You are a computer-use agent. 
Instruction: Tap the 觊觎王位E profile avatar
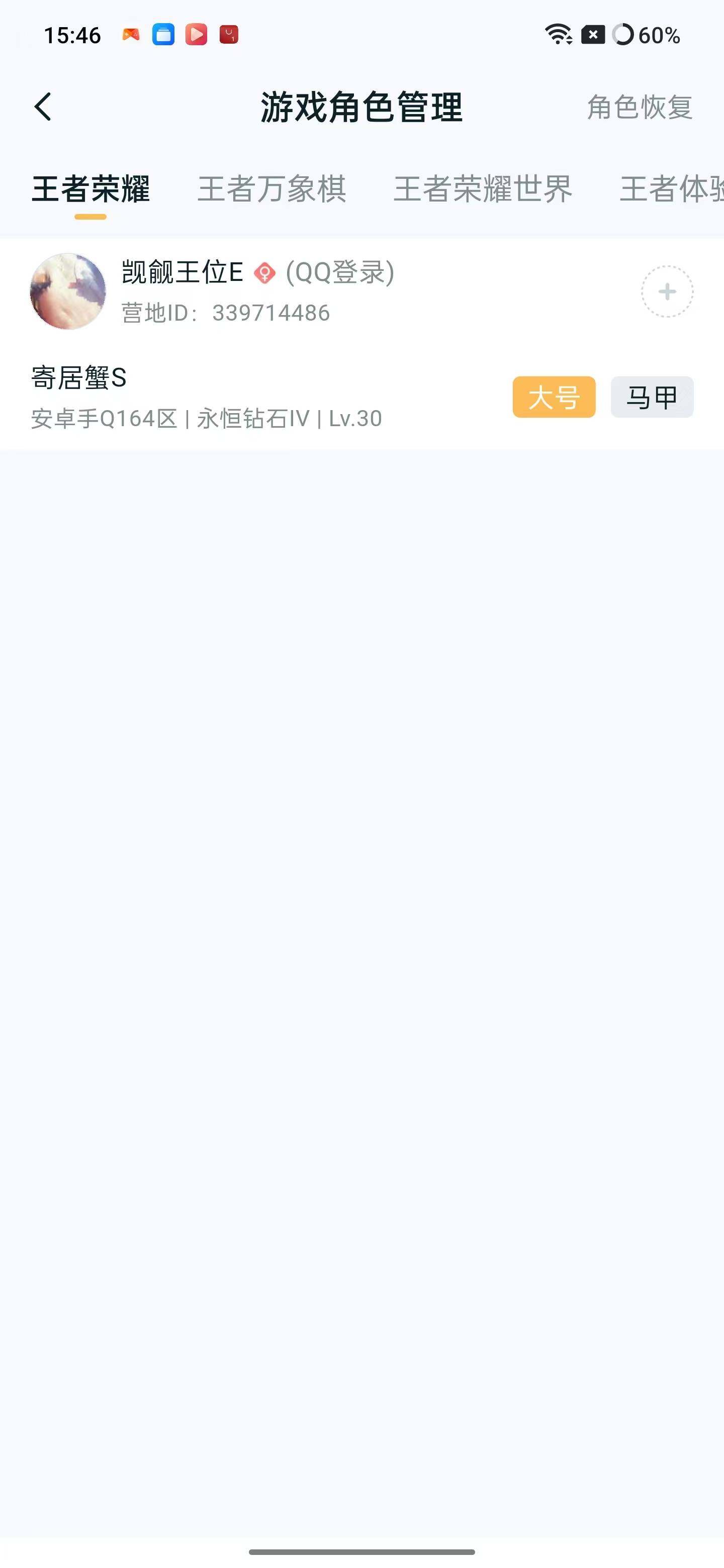click(x=67, y=291)
